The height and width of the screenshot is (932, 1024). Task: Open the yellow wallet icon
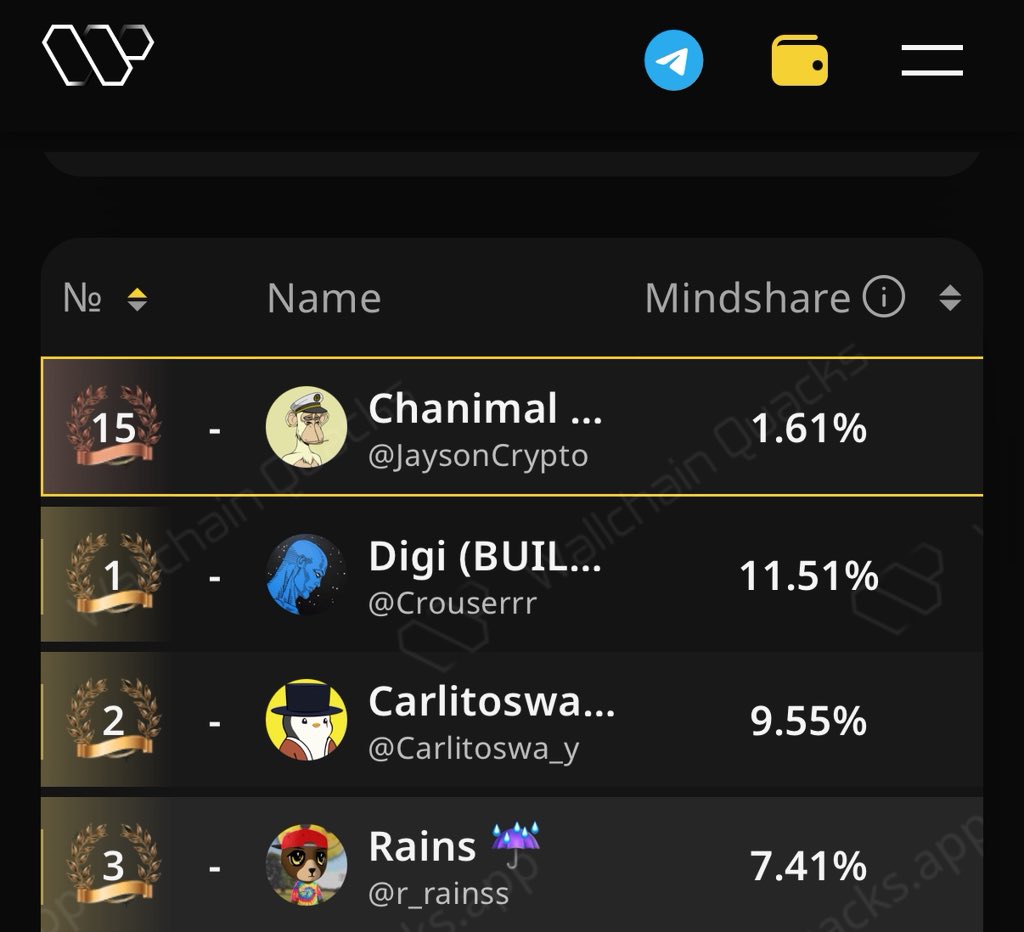[x=799, y=61]
